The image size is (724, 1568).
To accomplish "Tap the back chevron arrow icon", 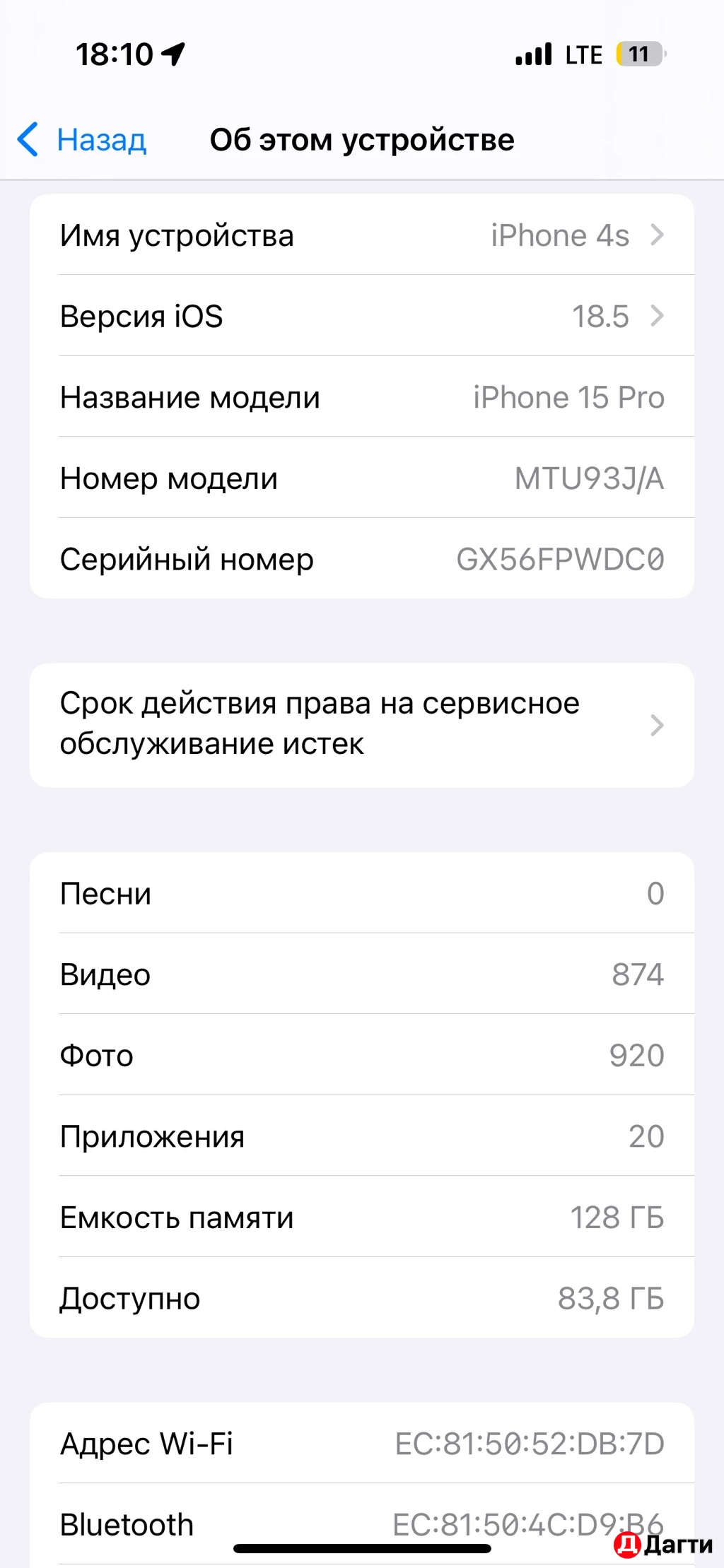I will coord(29,139).
